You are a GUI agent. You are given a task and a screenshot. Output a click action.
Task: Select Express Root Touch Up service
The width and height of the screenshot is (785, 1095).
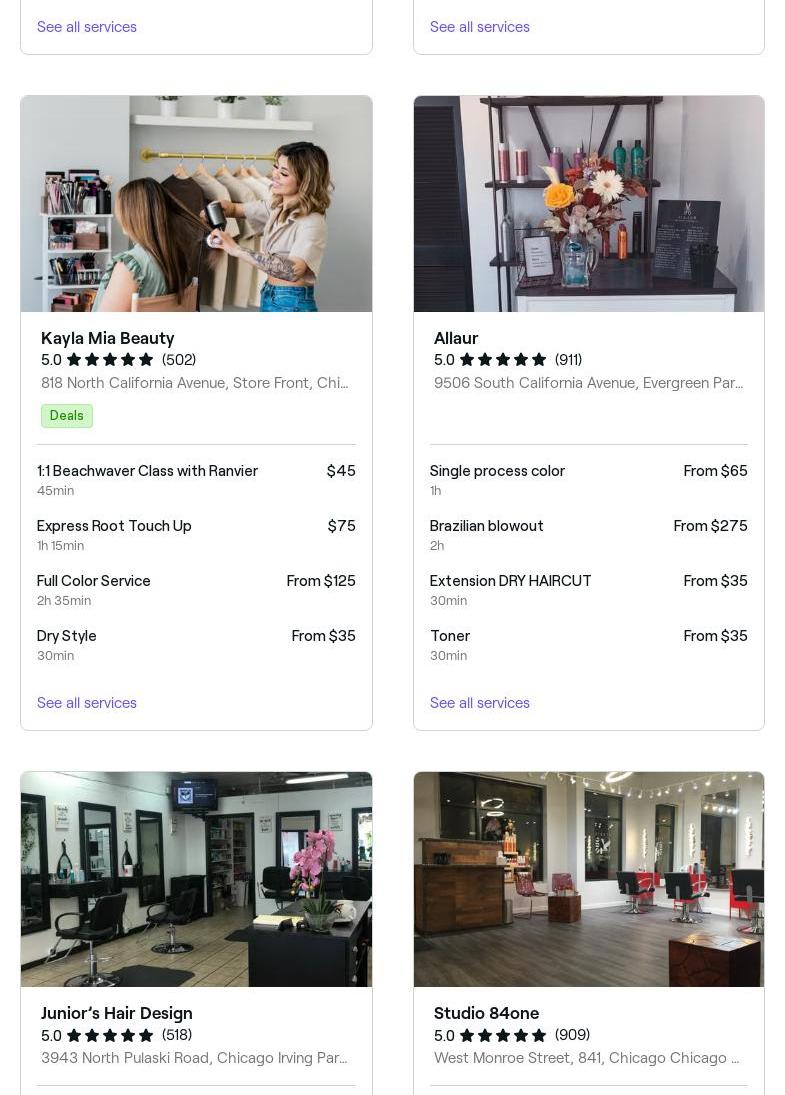[114, 526]
